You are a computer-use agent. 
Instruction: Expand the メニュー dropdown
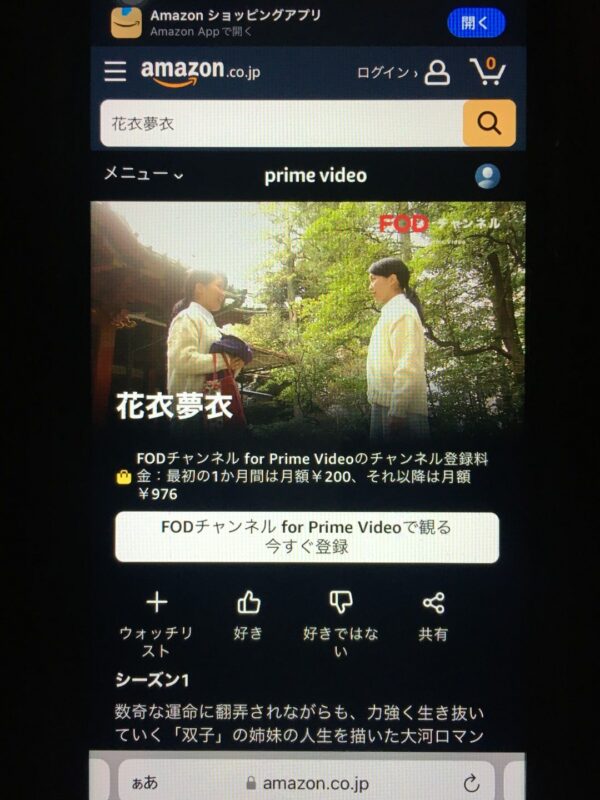[x=144, y=174]
